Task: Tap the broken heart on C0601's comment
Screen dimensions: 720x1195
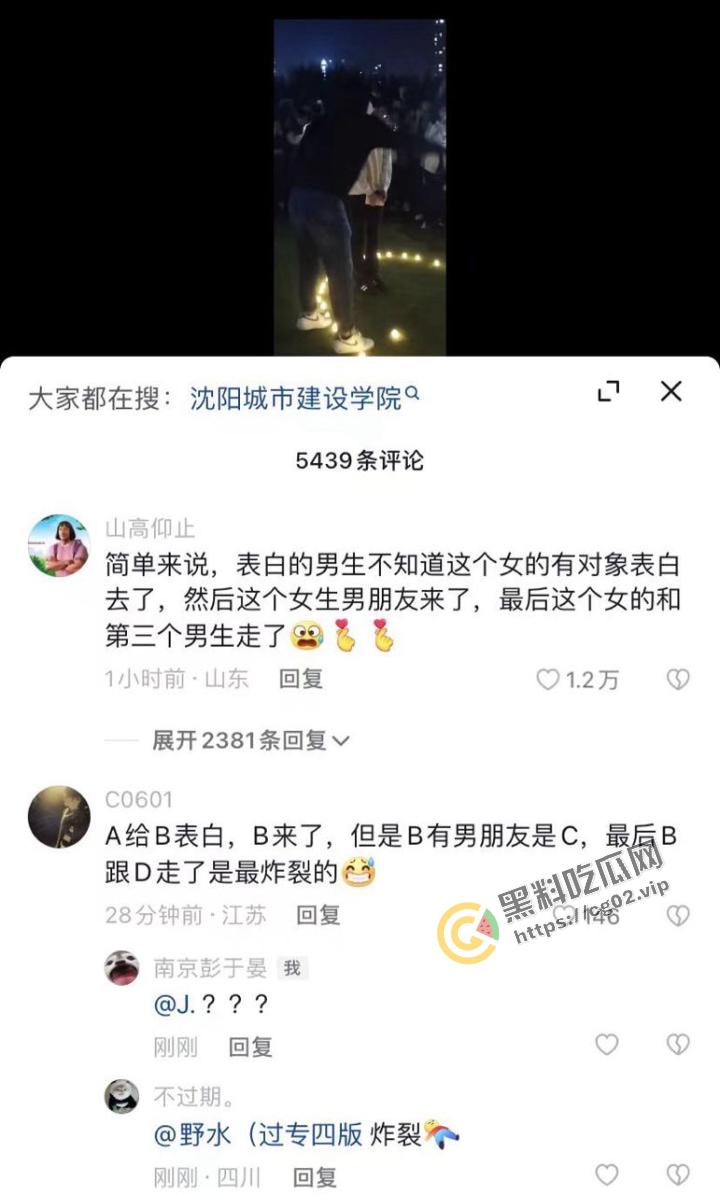Action: [679, 914]
